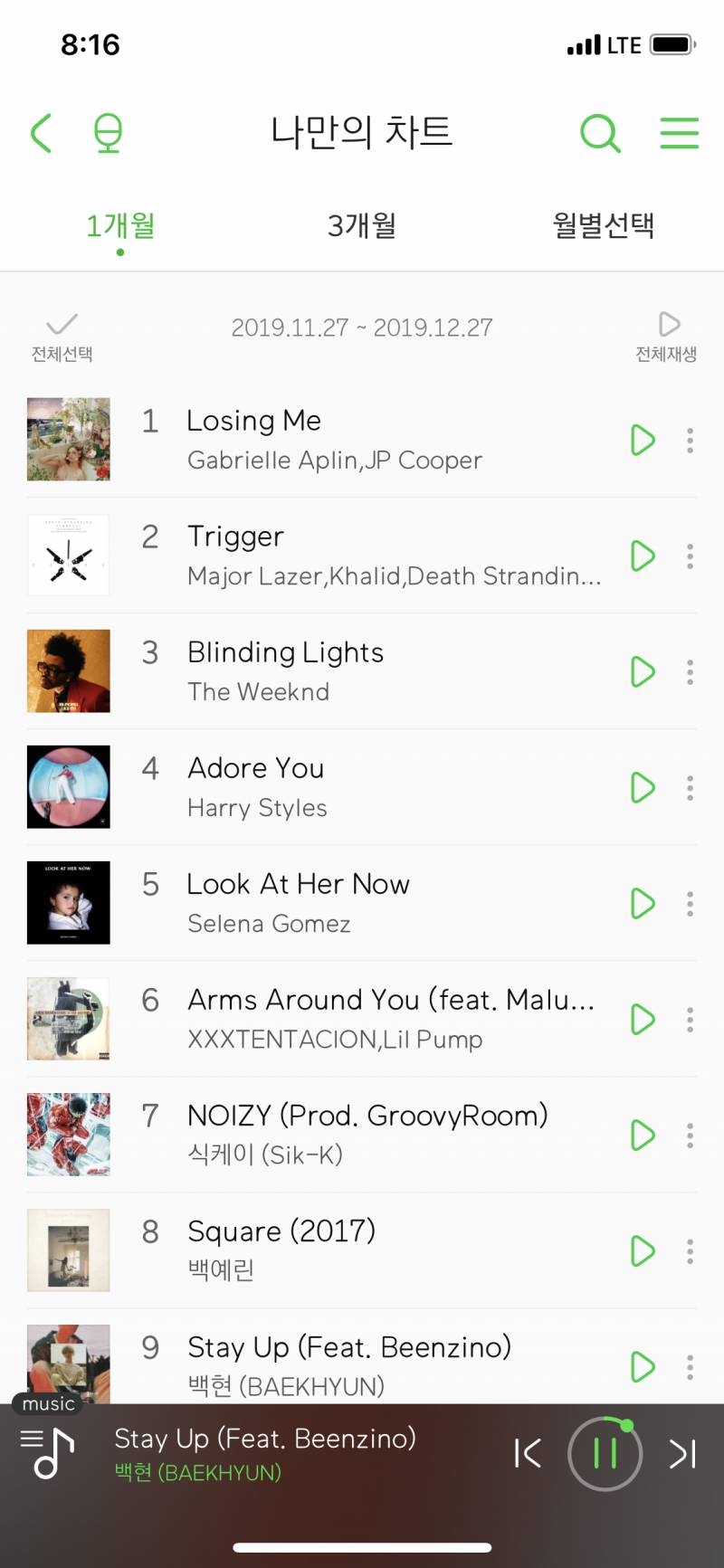Select the Adore You song row

click(362, 786)
